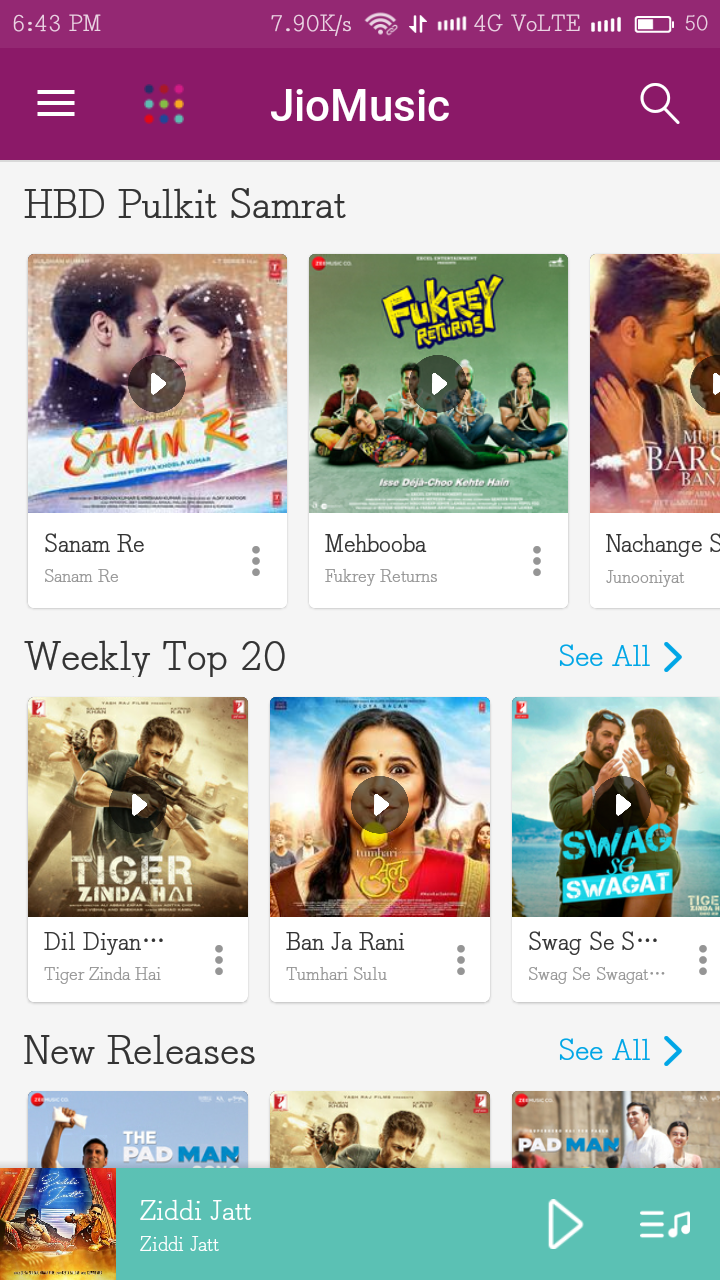The image size is (720, 1280).
Task: Play Dil Diyan from Tiger Zinda Hai
Action: click(x=138, y=805)
